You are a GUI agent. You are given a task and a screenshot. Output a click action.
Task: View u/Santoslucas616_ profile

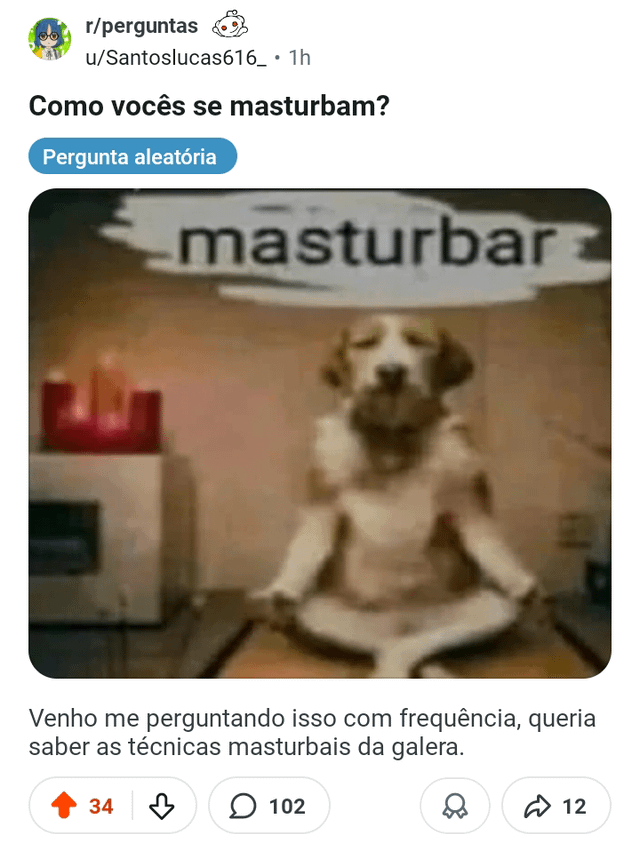tap(175, 58)
